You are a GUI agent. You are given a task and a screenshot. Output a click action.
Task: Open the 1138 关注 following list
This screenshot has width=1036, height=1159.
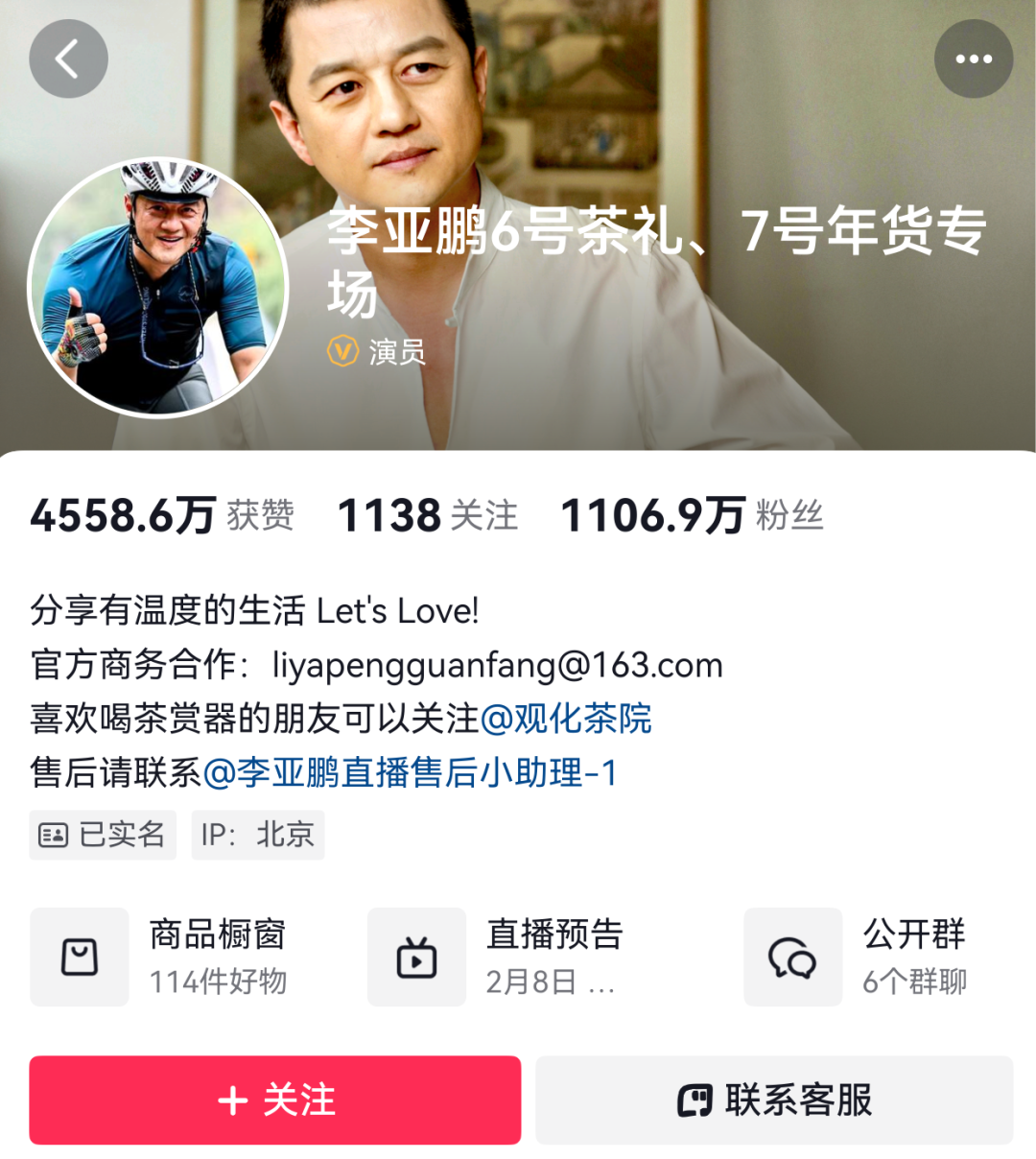click(428, 516)
